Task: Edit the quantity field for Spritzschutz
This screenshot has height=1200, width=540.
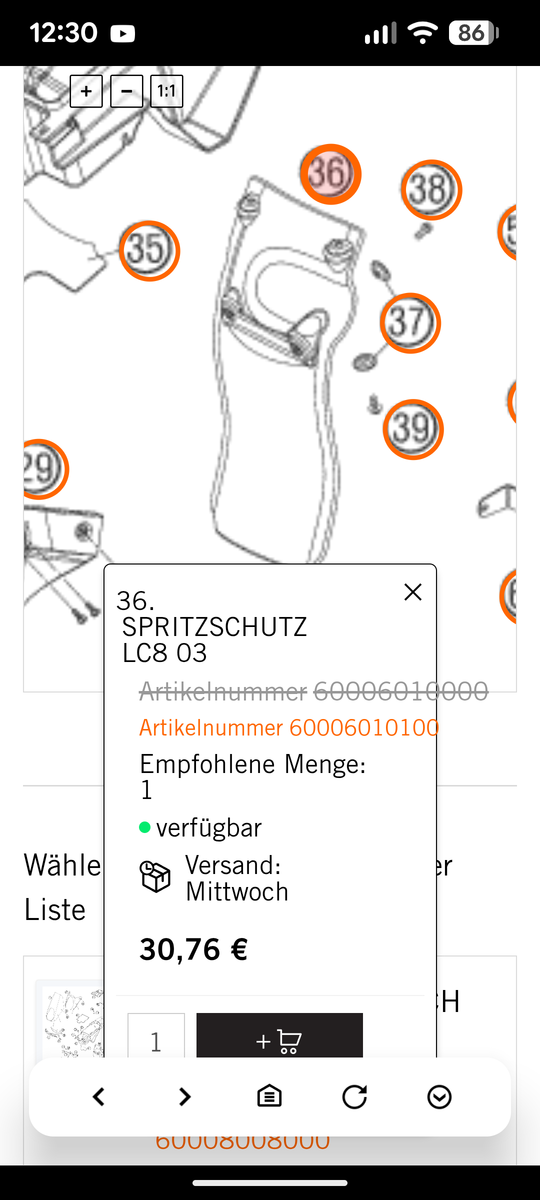Action: (156, 1042)
